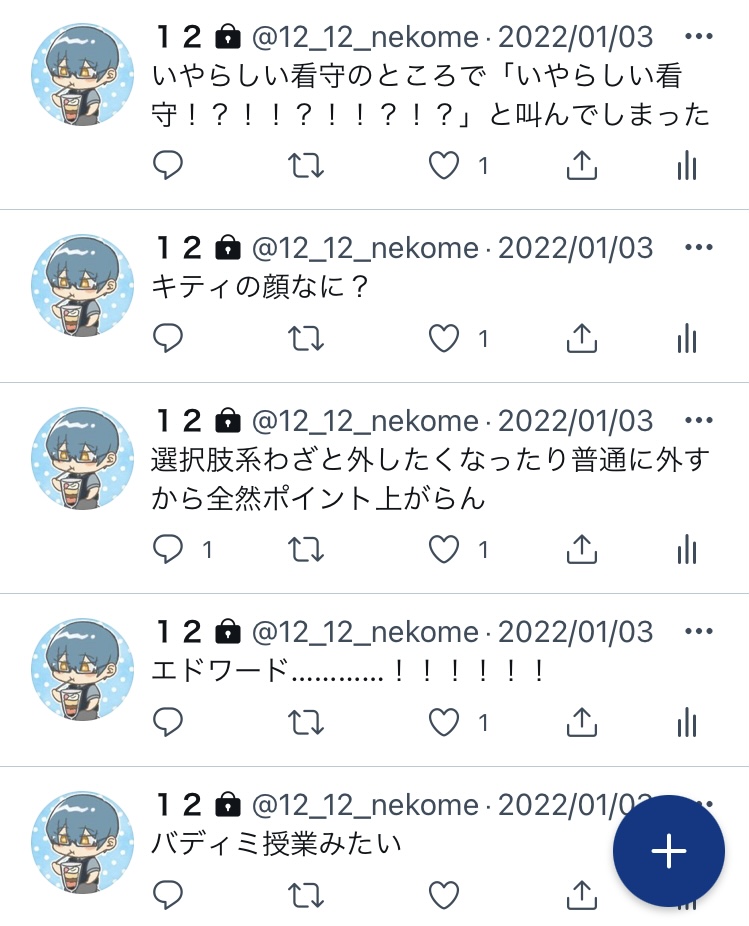The image size is (749, 926).
Task: Retweet the 選択肢系わざと tweet
Action: [305, 549]
